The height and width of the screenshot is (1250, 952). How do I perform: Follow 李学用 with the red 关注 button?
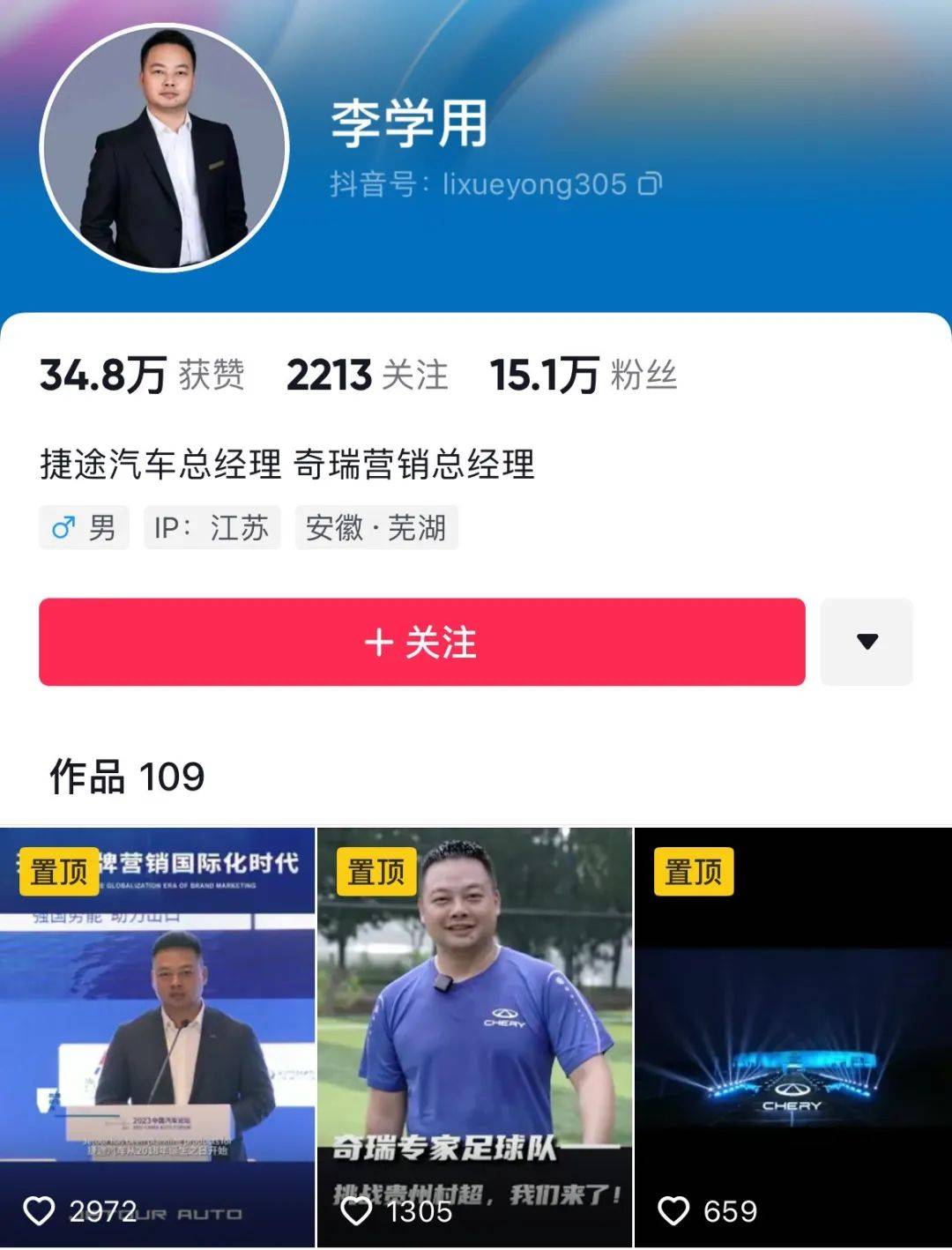click(421, 642)
